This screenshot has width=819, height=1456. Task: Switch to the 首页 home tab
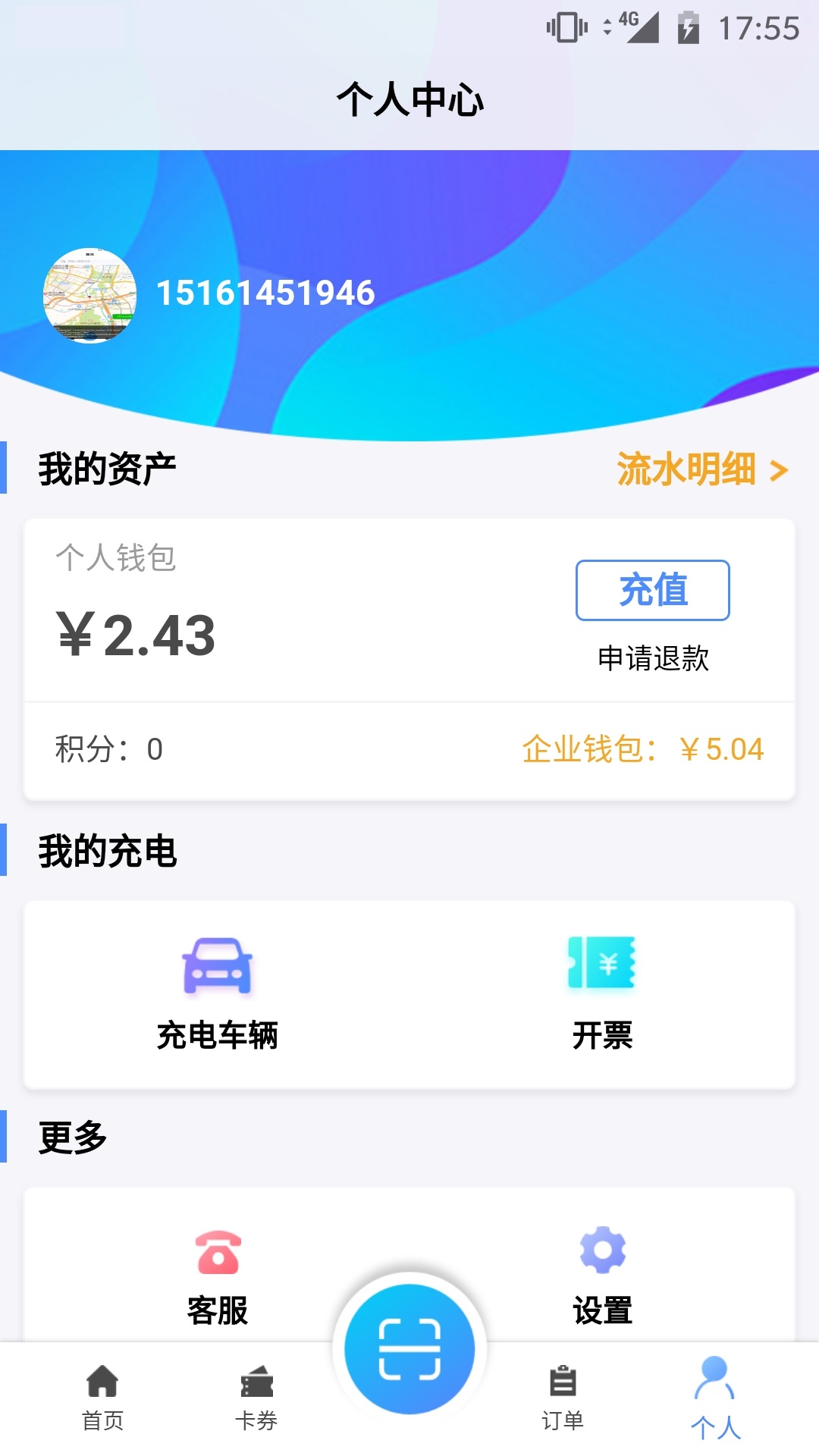coord(102,1399)
